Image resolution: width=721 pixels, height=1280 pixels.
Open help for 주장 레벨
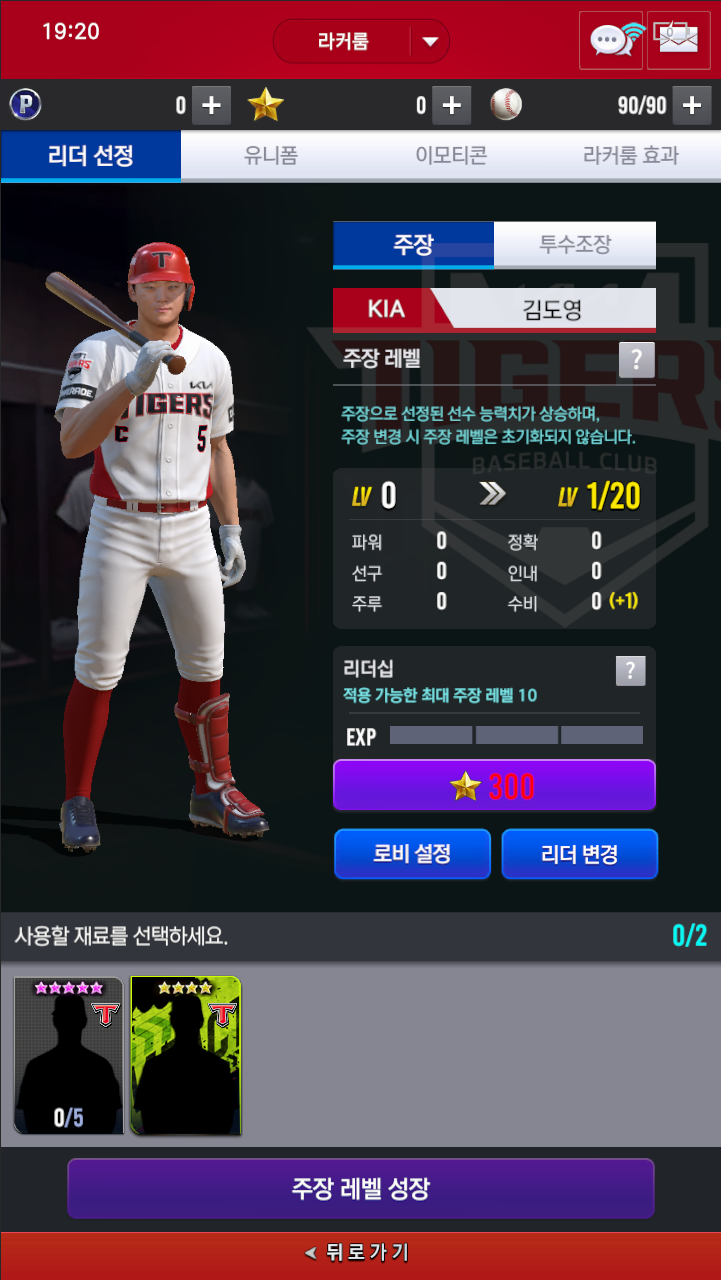636,360
